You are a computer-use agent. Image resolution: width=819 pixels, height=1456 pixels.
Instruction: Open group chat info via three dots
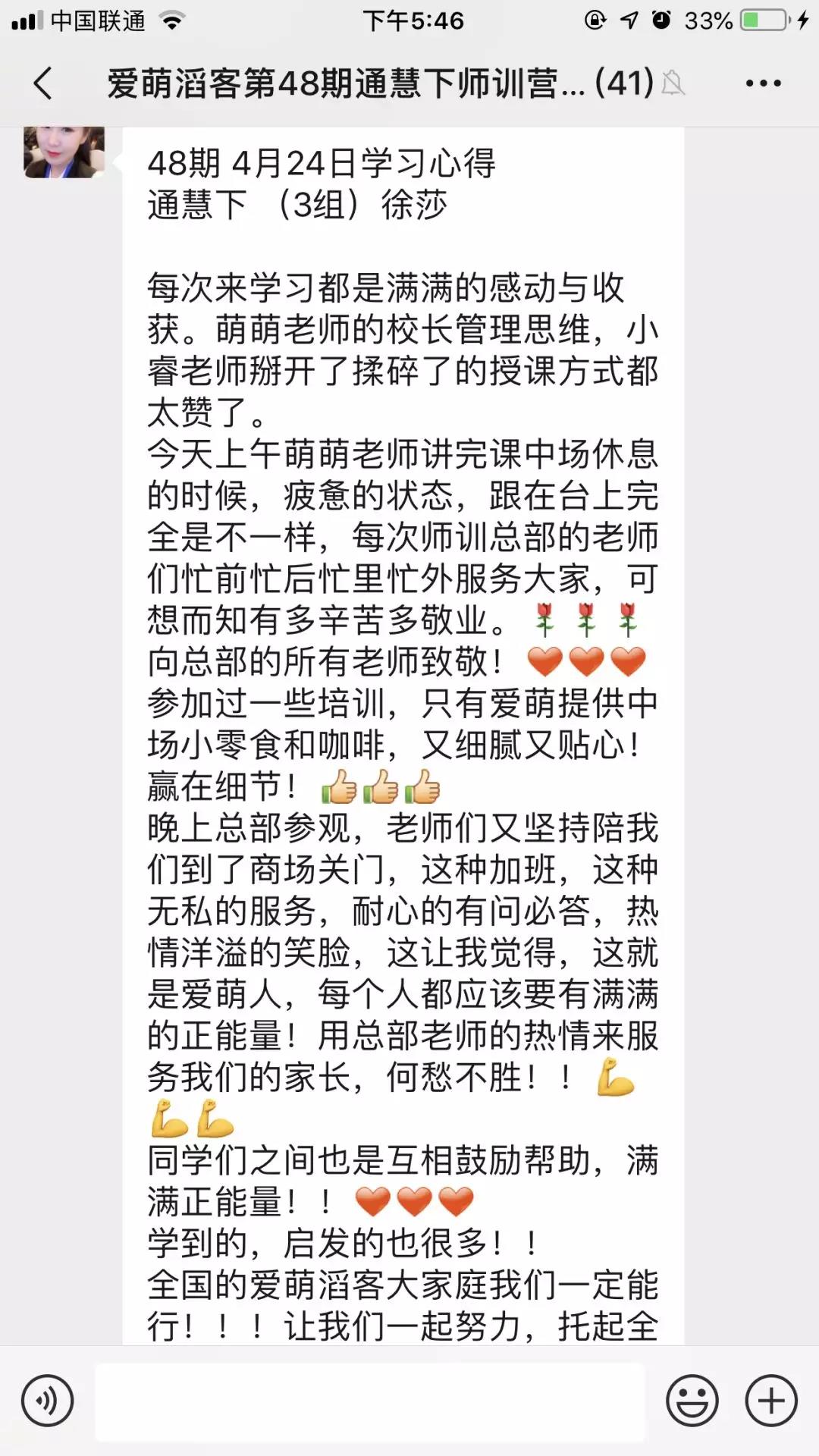(763, 83)
